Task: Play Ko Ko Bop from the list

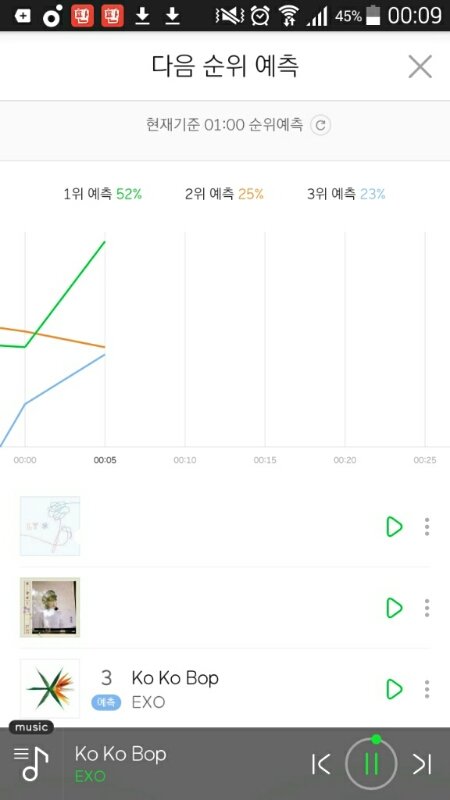Action: 394,689
